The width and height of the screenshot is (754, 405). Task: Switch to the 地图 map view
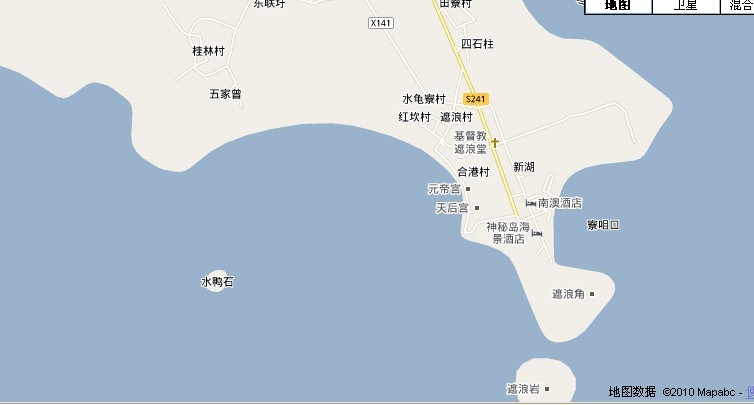[617, 5]
